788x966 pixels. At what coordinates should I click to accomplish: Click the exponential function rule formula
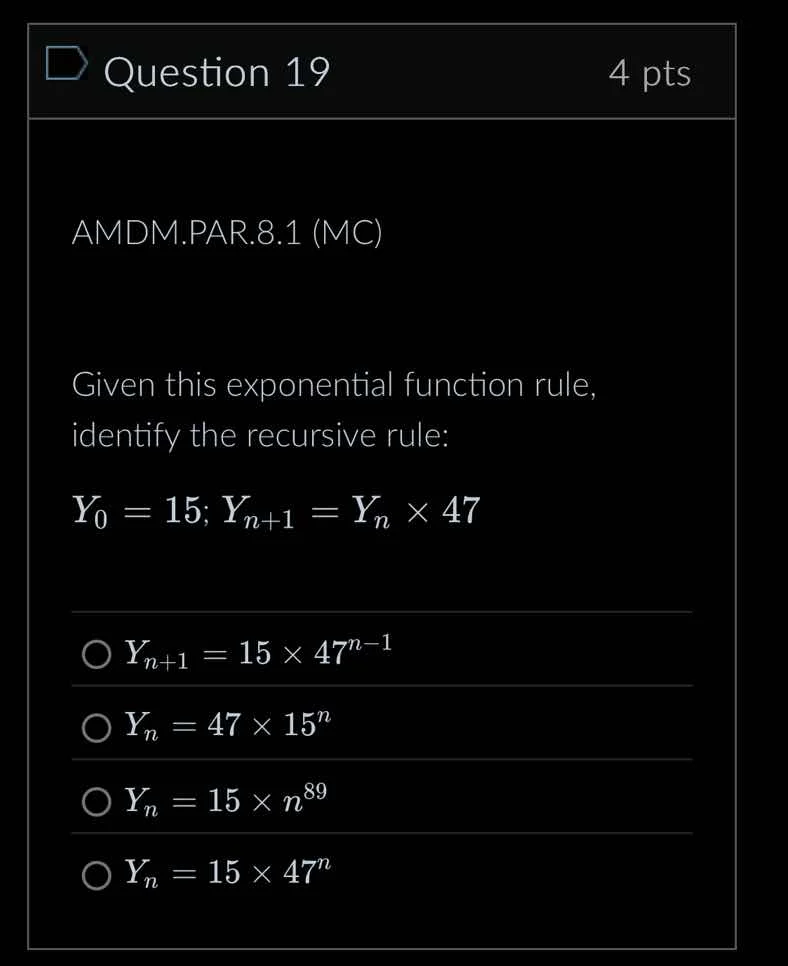coord(275,510)
